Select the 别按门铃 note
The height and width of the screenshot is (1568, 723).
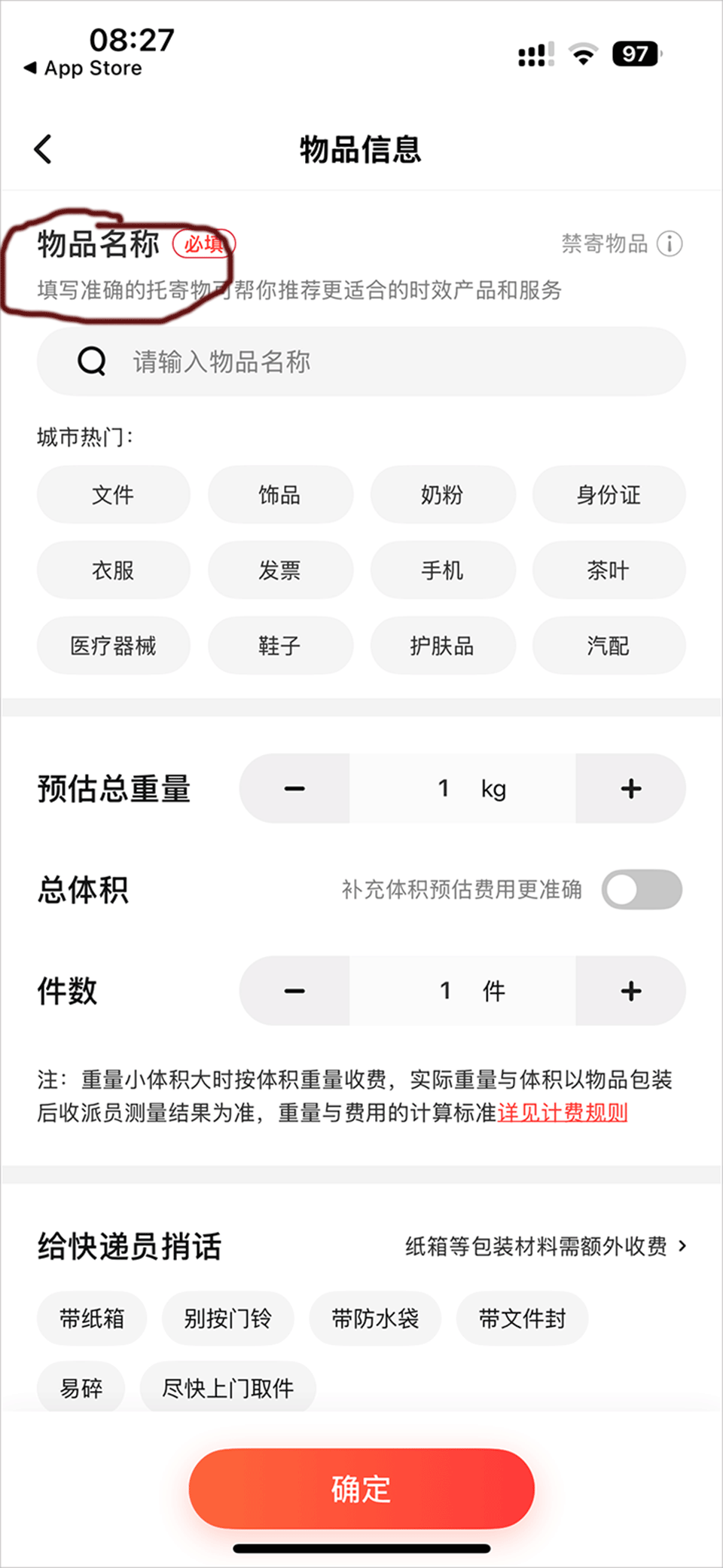[227, 1319]
